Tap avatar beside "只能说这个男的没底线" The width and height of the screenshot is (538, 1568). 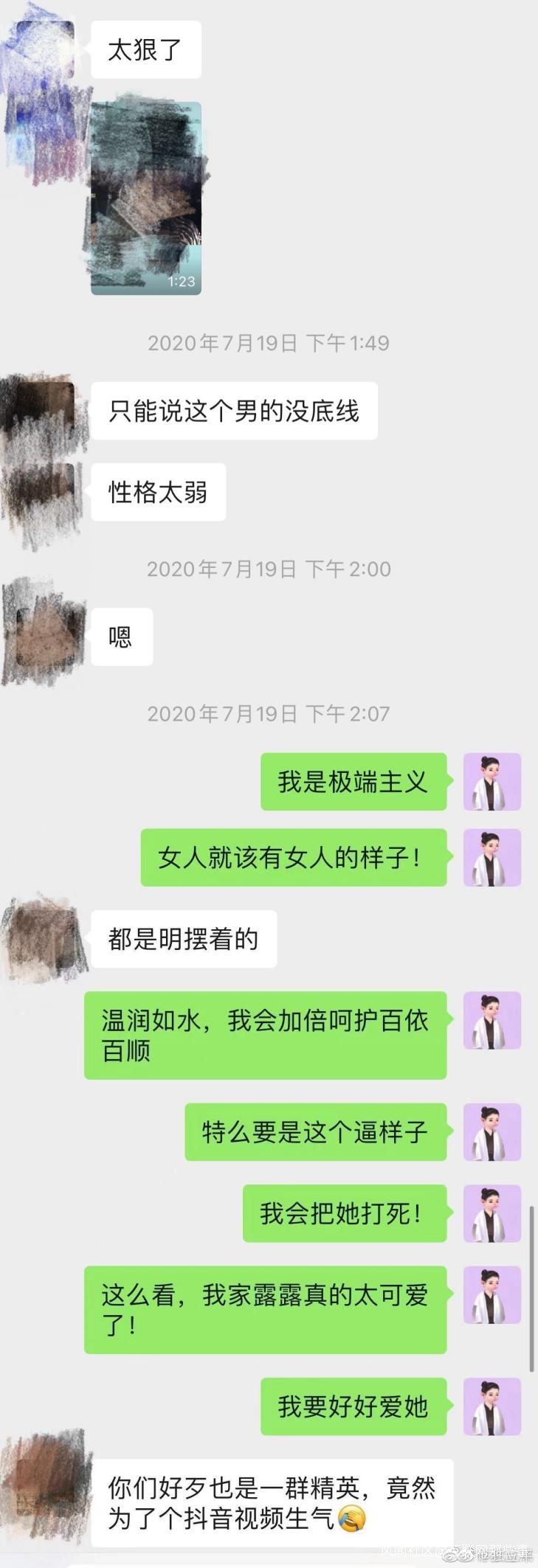coord(44,411)
